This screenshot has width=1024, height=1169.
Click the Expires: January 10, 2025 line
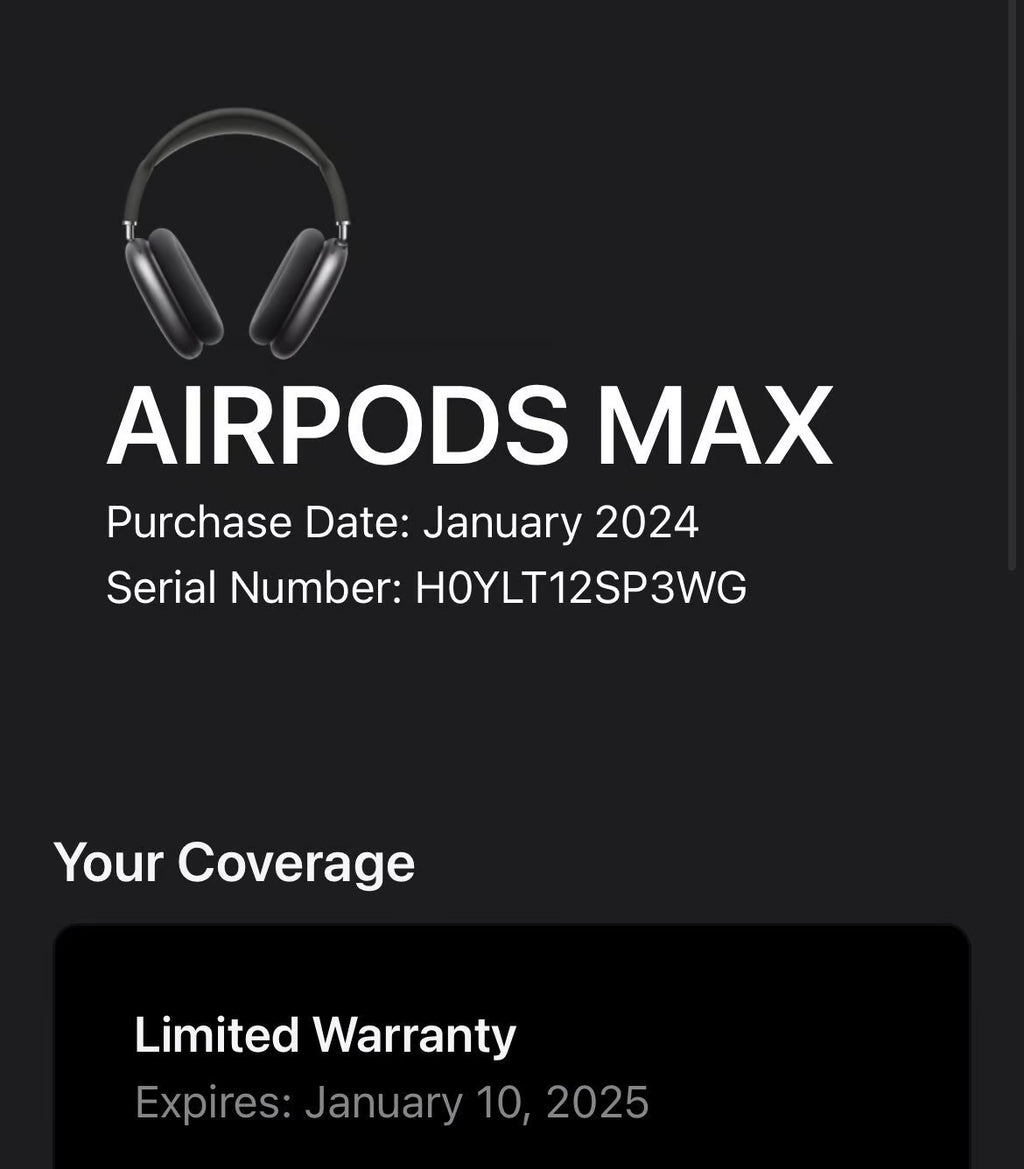(x=395, y=1100)
